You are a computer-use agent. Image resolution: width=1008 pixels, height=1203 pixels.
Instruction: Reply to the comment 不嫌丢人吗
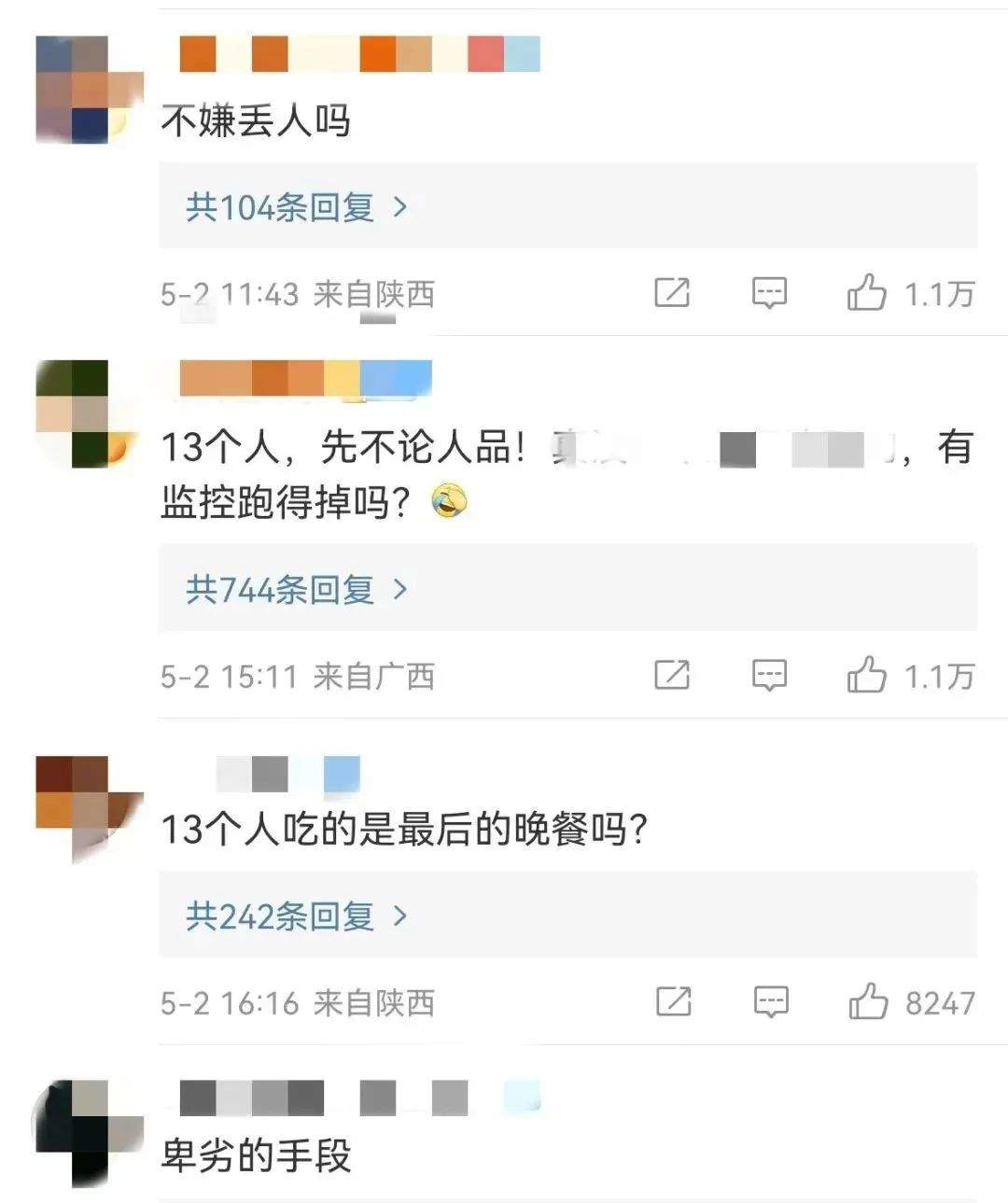(x=769, y=293)
